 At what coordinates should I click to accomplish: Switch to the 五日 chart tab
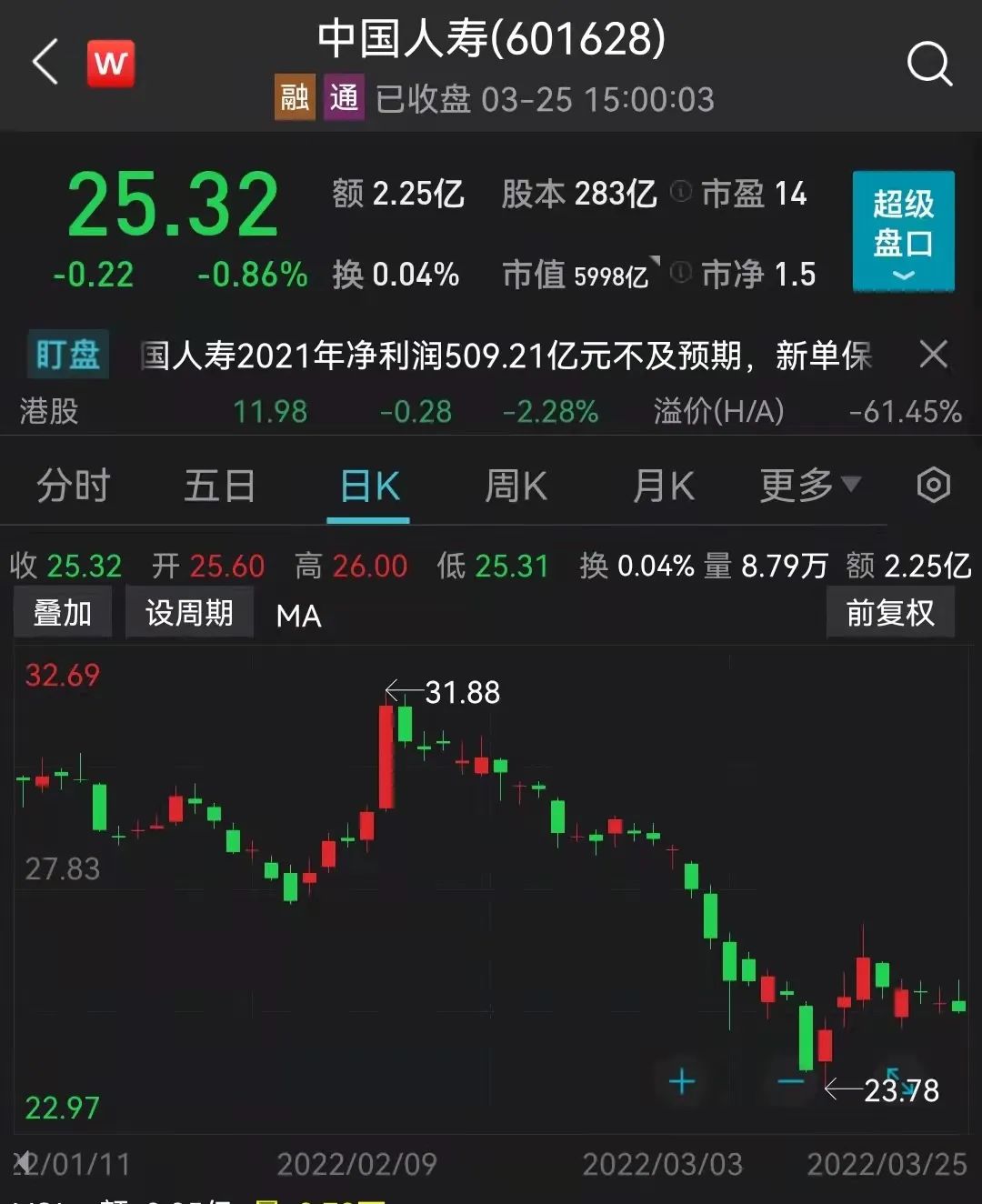[x=219, y=486]
